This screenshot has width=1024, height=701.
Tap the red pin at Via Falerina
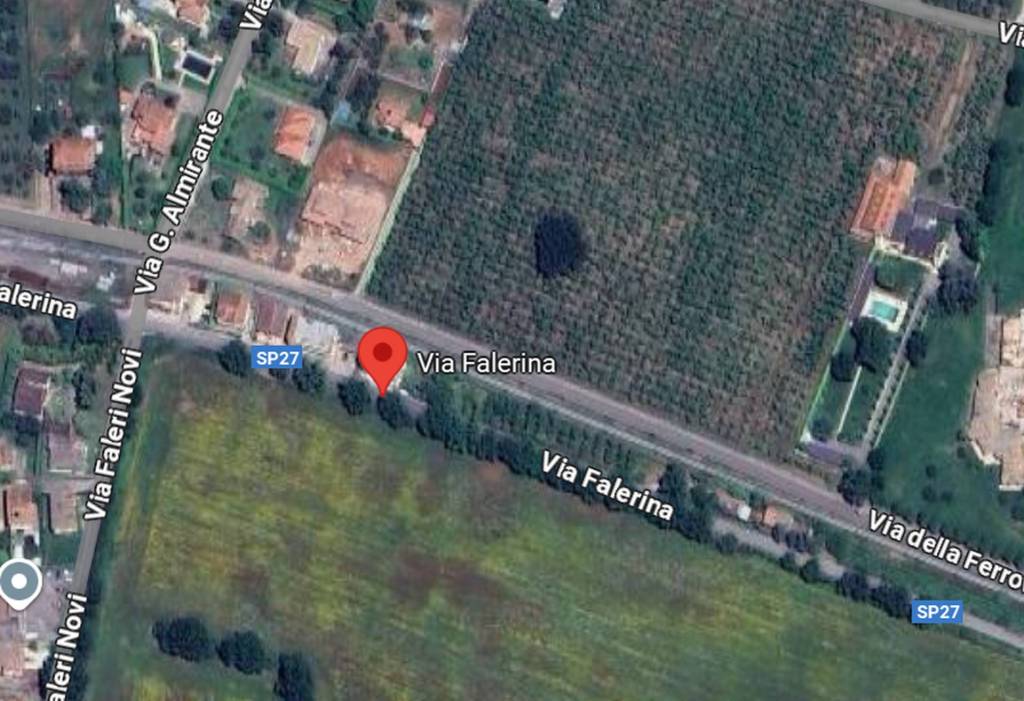pyautogui.click(x=382, y=354)
